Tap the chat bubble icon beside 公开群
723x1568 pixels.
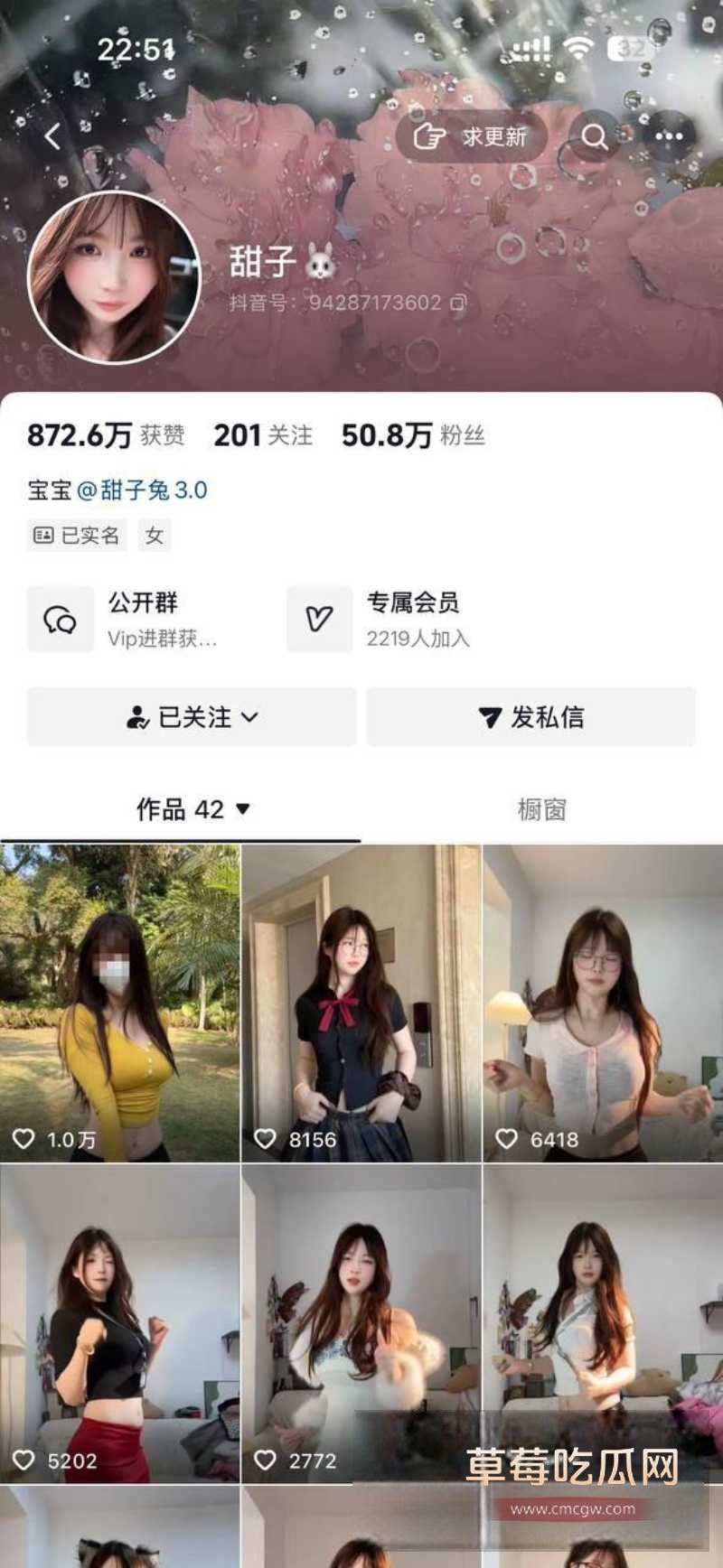60,619
